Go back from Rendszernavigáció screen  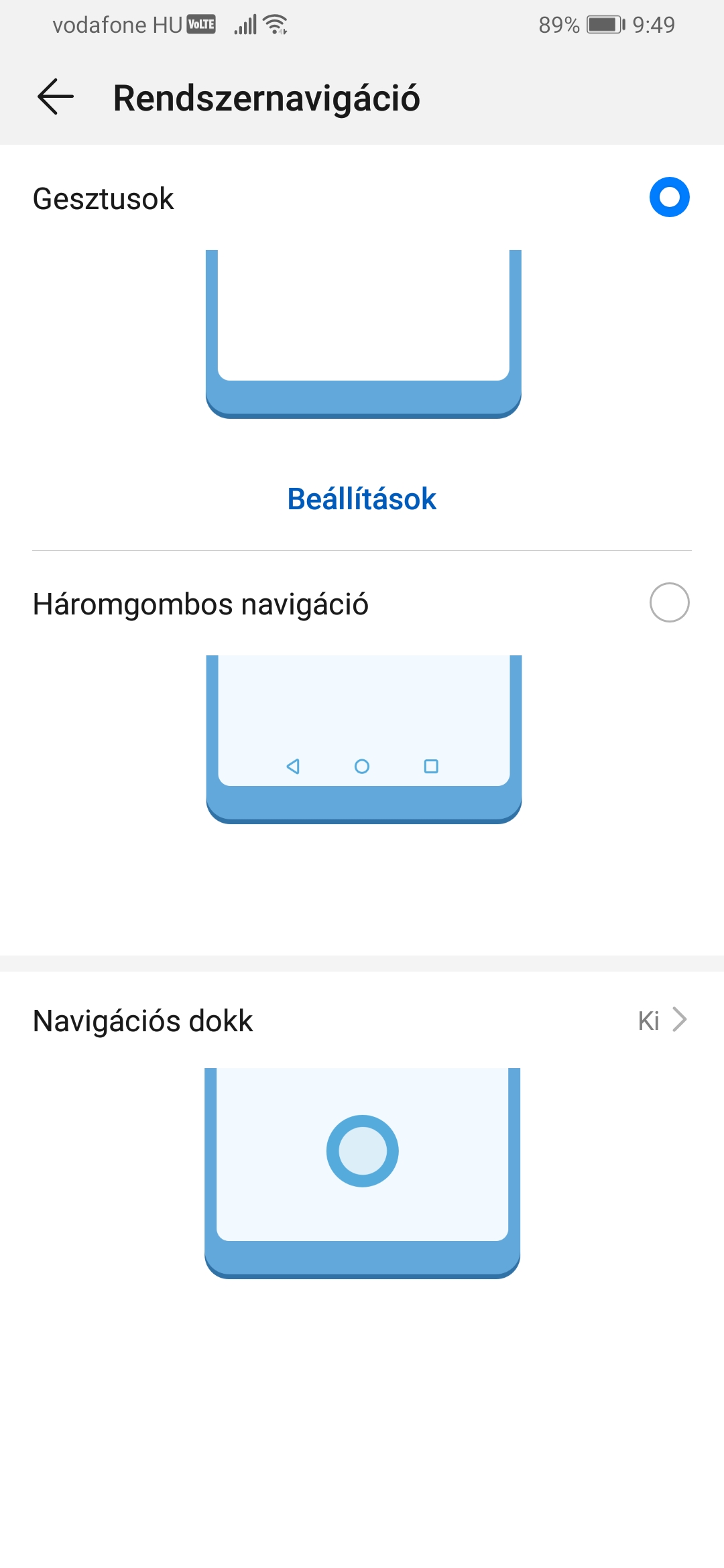tap(56, 97)
